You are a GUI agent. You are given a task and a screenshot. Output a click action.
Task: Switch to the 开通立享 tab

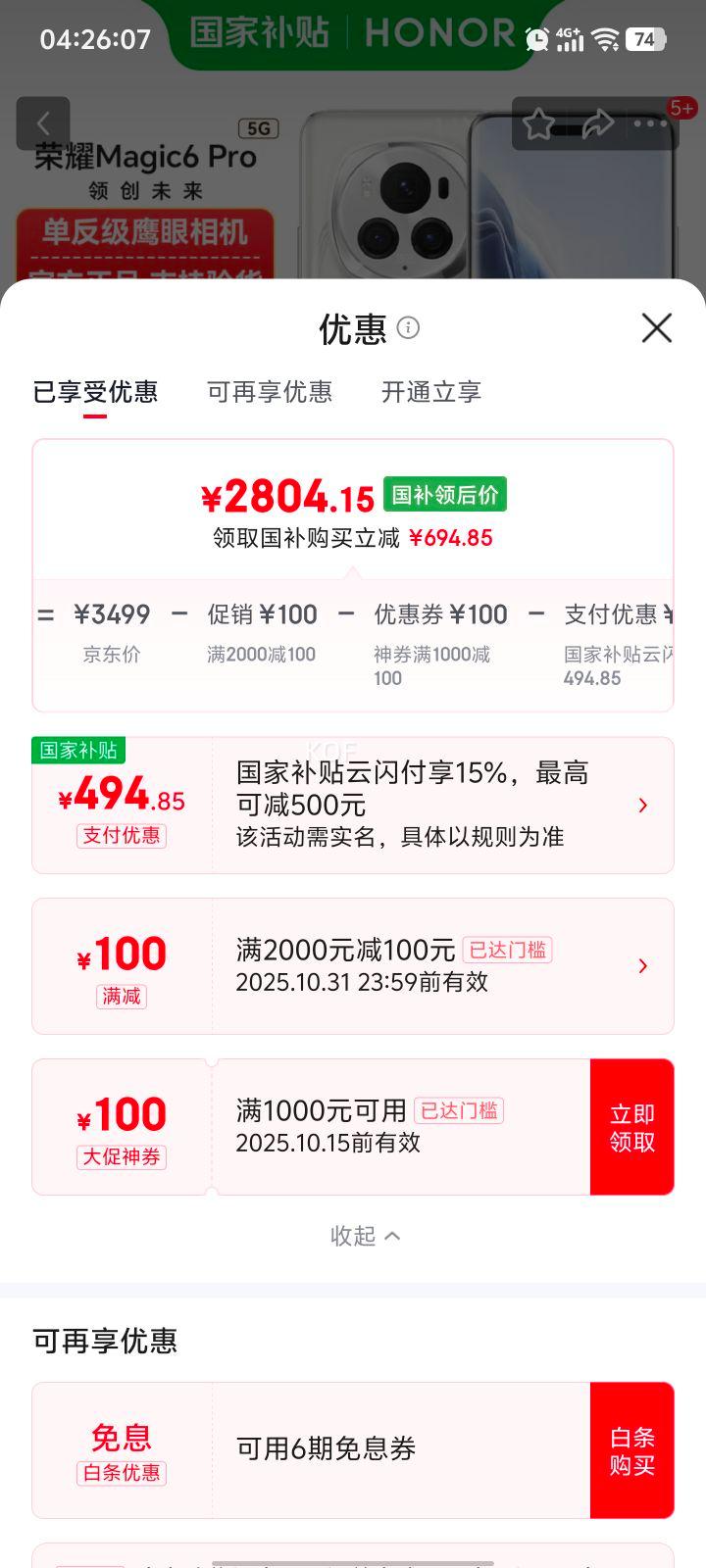click(x=430, y=392)
